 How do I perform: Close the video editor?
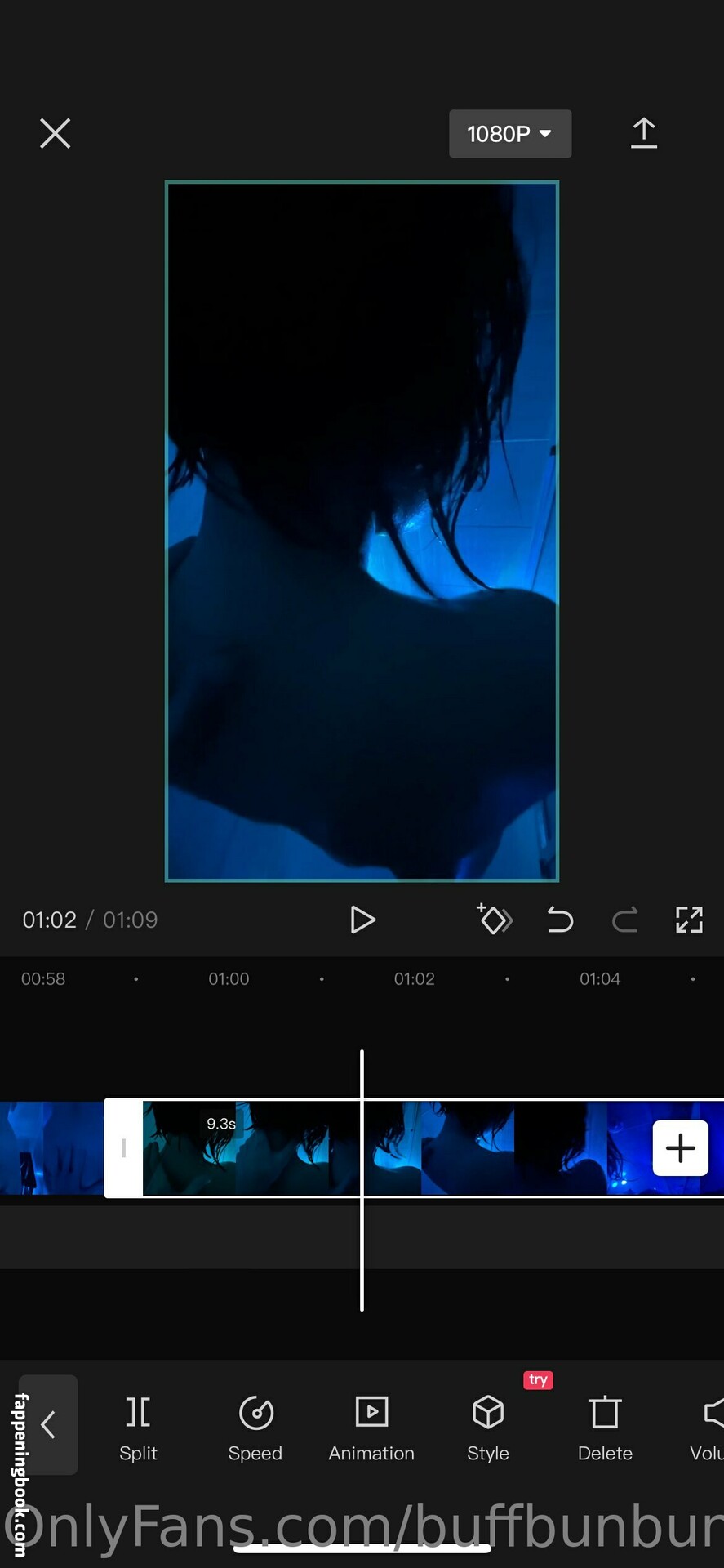(56, 133)
